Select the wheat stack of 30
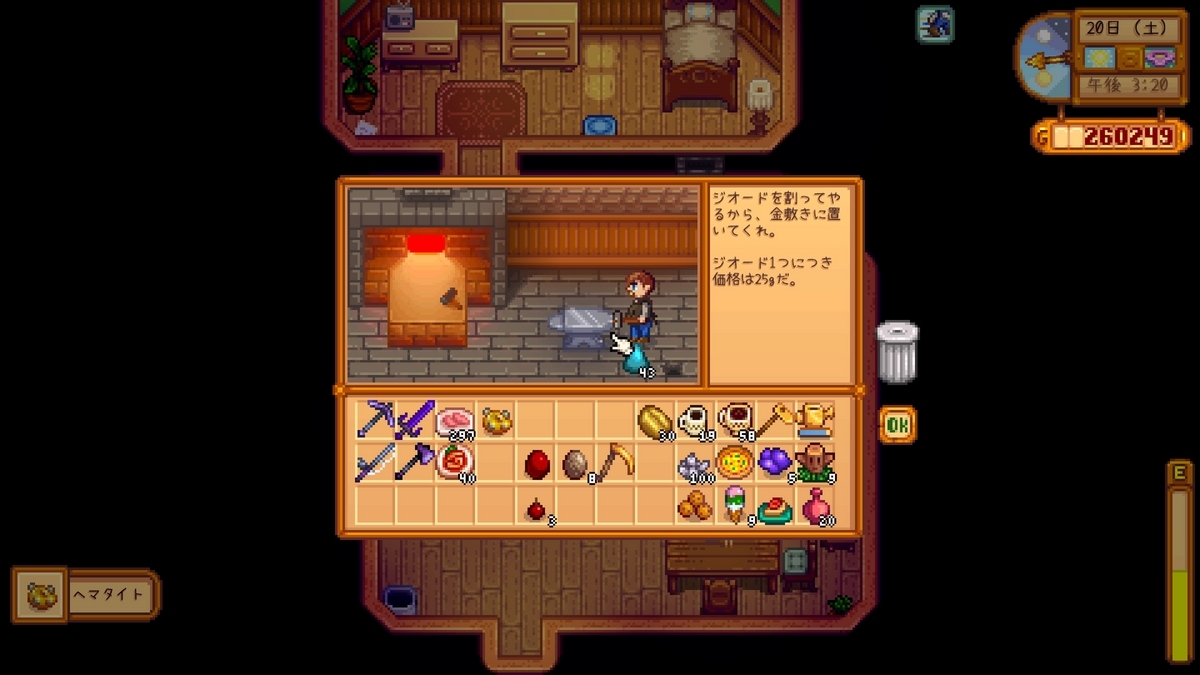This screenshot has width=1200, height=675. coord(655,420)
